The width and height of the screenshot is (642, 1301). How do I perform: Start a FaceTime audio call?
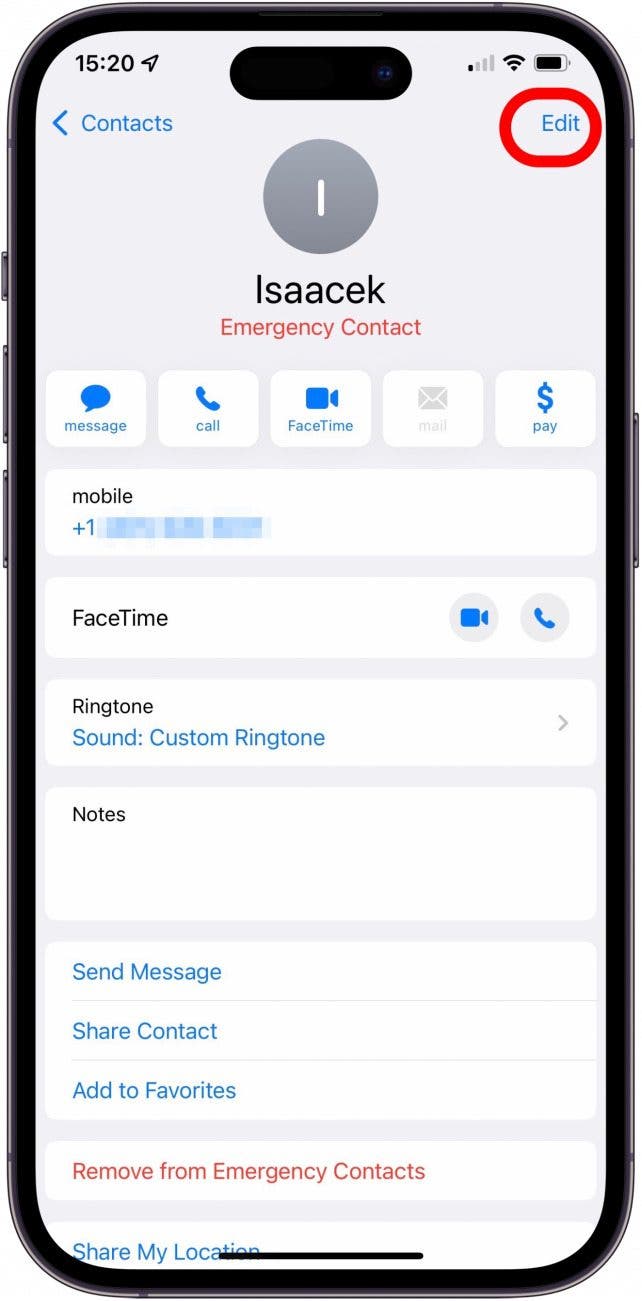[544, 618]
